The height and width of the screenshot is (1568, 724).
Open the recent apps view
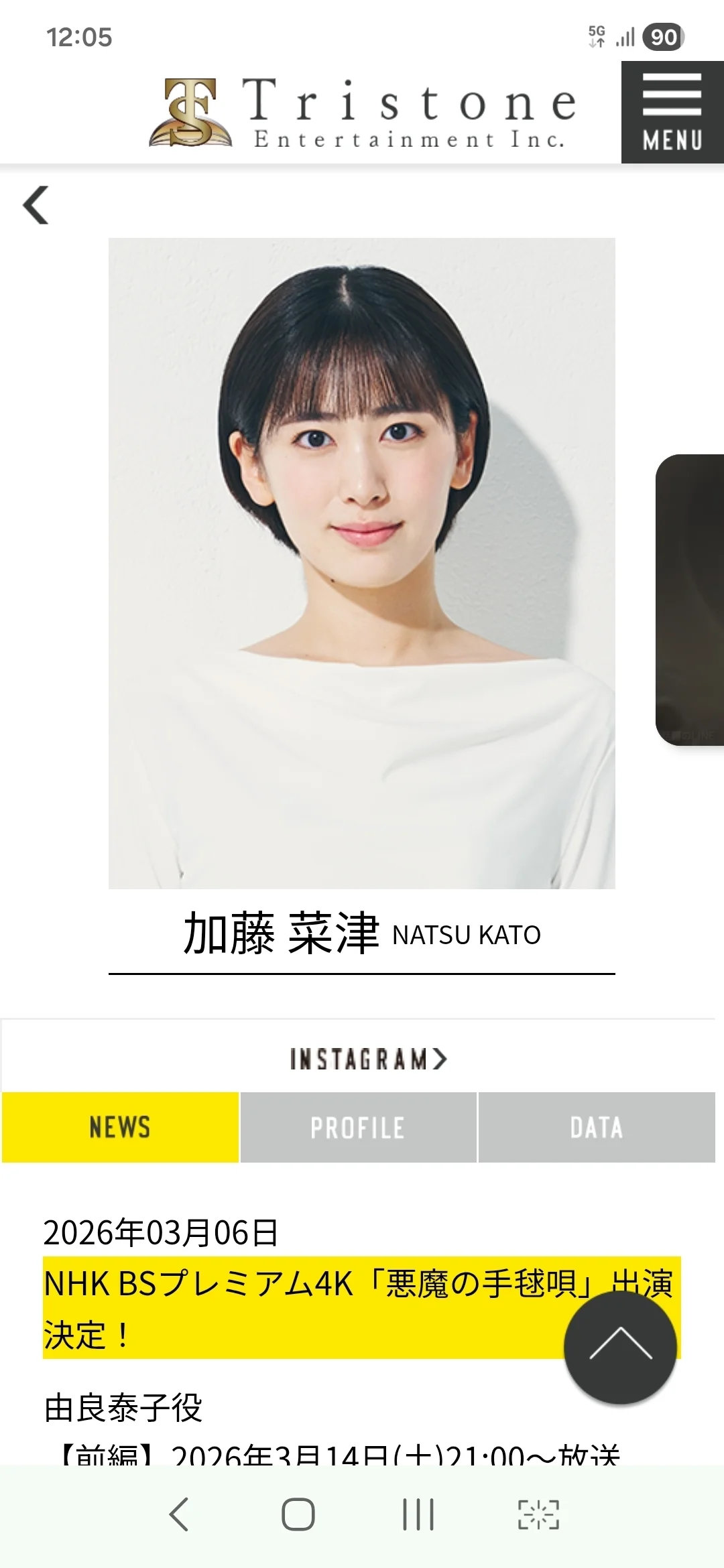click(418, 1514)
